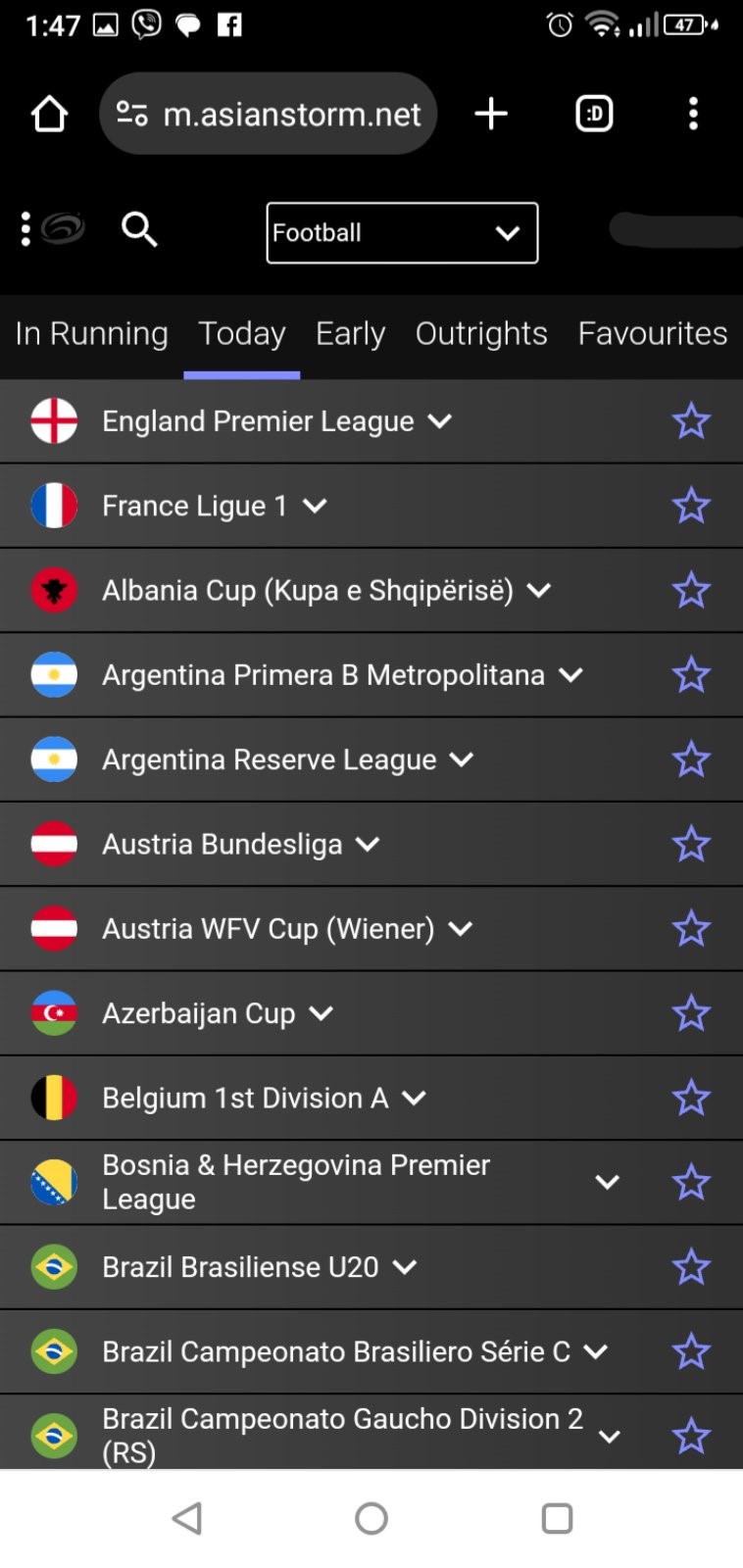
Task: Switch to the In Running tab
Action: [91, 334]
